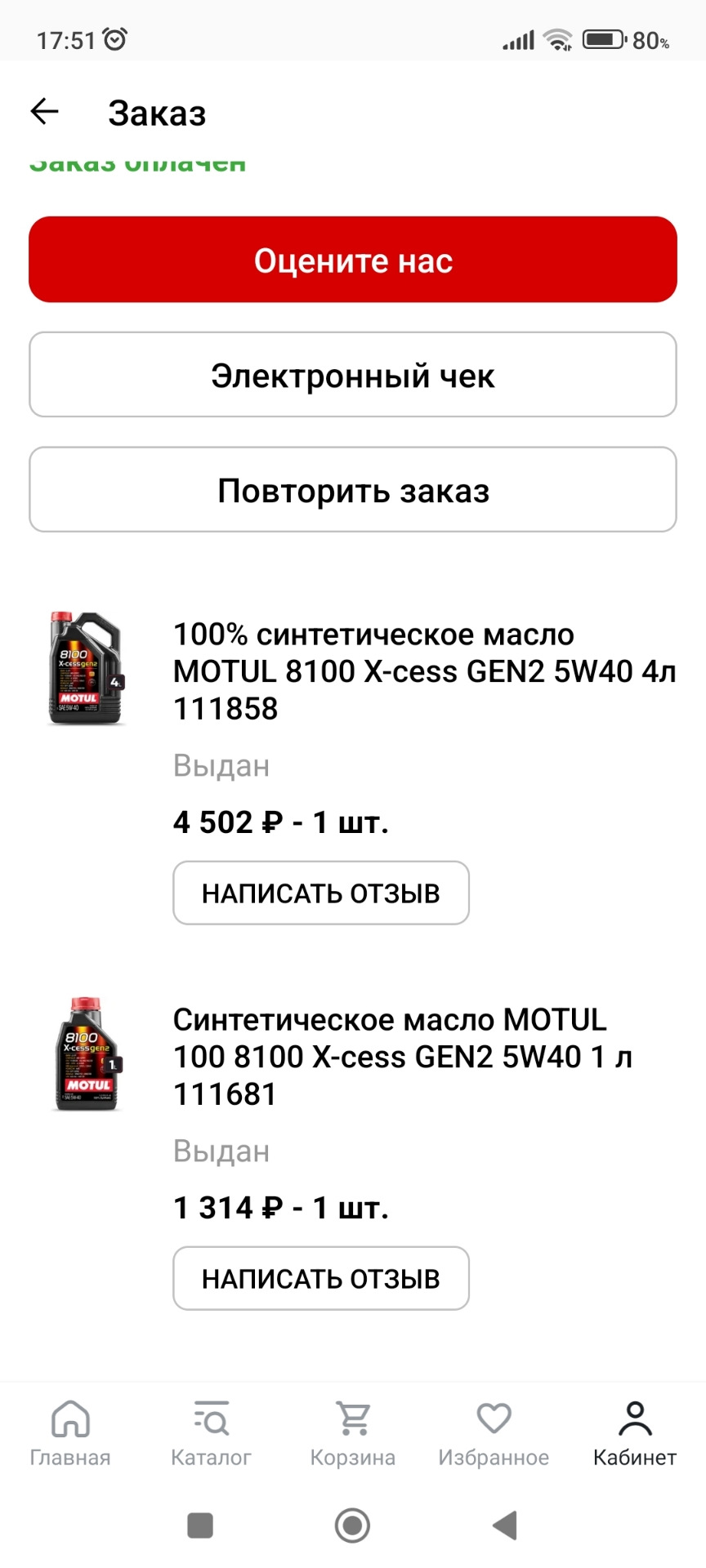Viewport: 706px width, 1568px height.
Task: Open the Каталог tab
Action: coord(211,1434)
